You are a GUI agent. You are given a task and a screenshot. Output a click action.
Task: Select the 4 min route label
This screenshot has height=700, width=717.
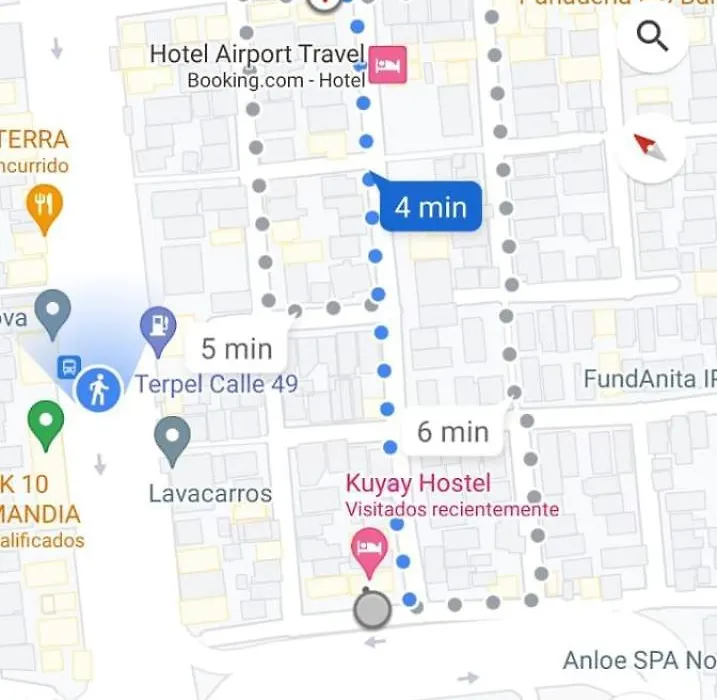[x=430, y=207]
